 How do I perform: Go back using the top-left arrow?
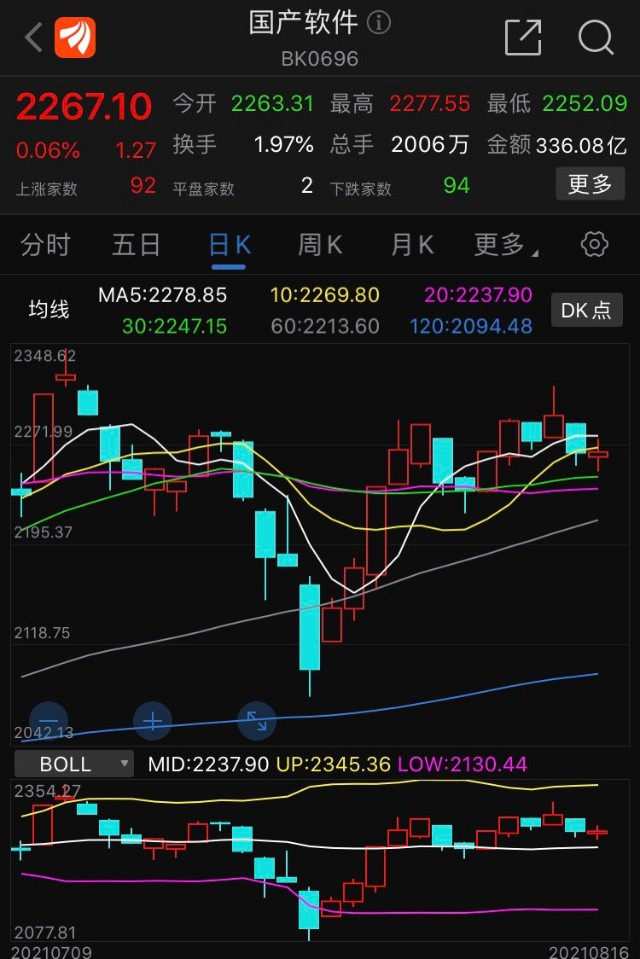(34, 39)
